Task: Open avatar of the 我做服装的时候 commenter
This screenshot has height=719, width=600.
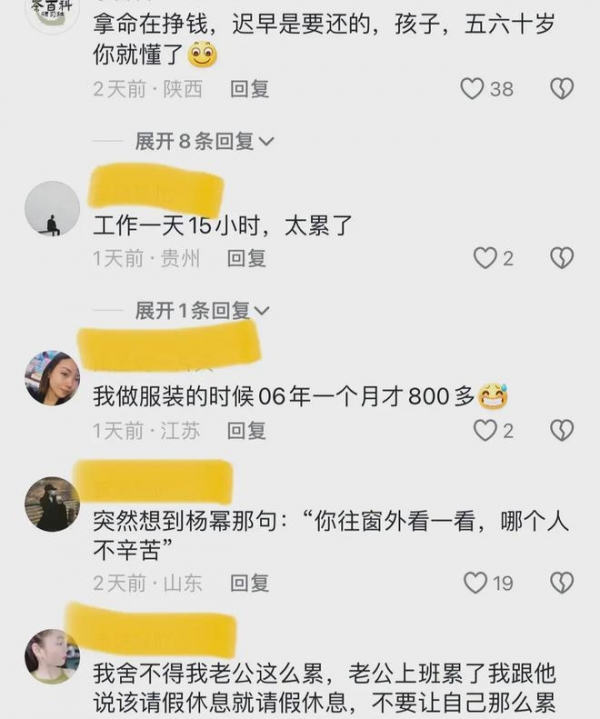Action: coord(52,378)
